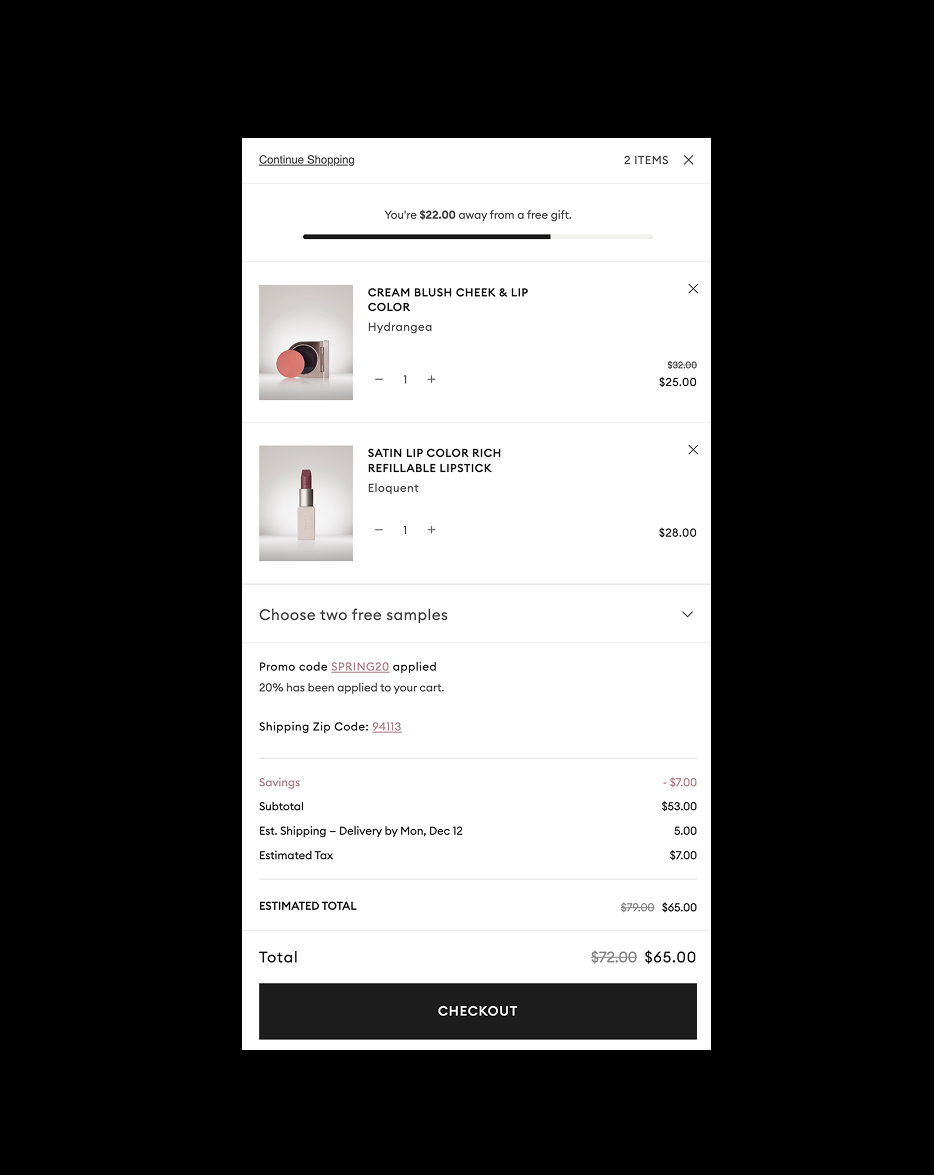
Task: Change shipping zip code 94113
Action: (x=387, y=727)
